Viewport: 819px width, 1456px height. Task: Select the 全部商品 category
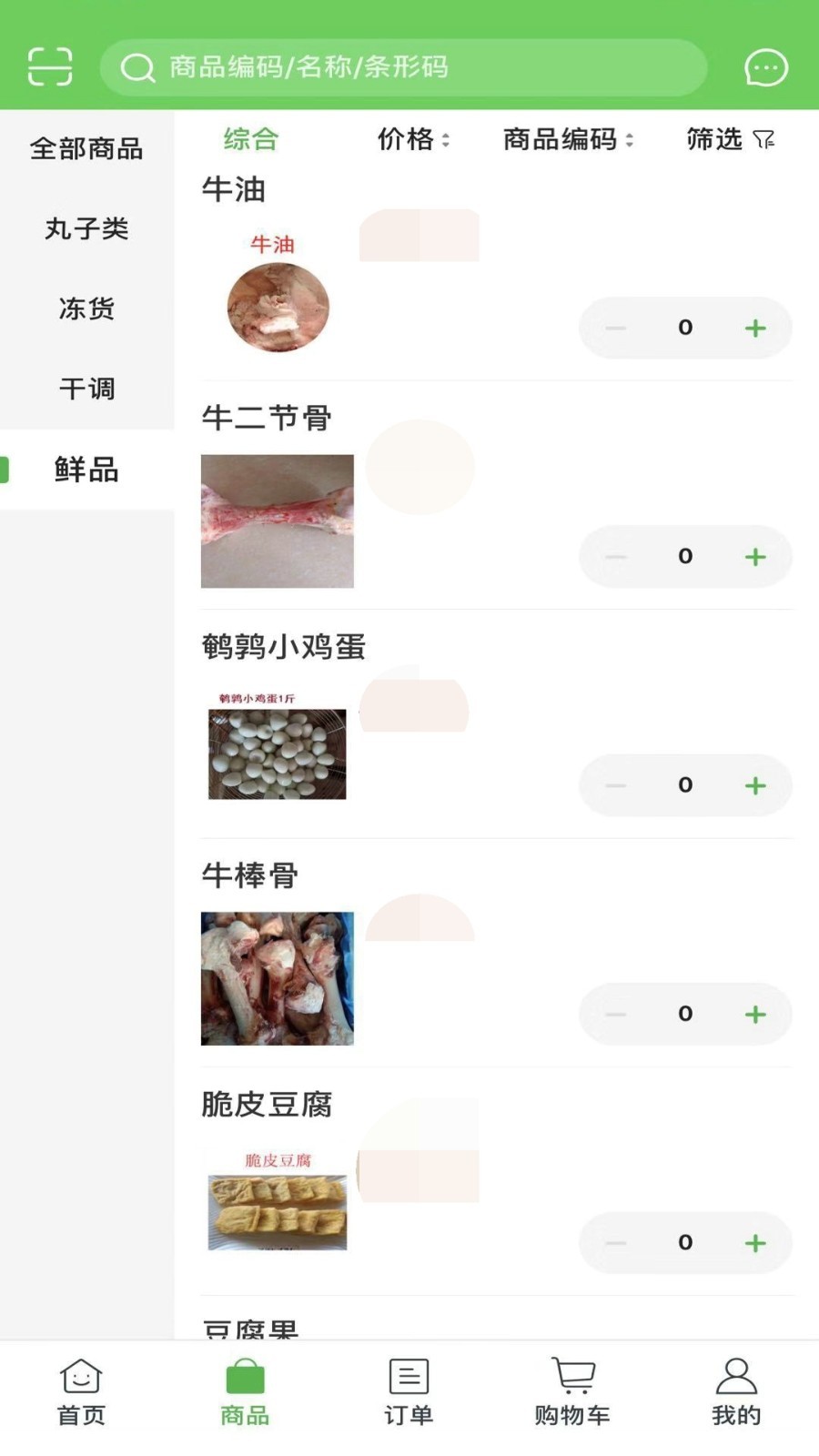click(x=86, y=148)
